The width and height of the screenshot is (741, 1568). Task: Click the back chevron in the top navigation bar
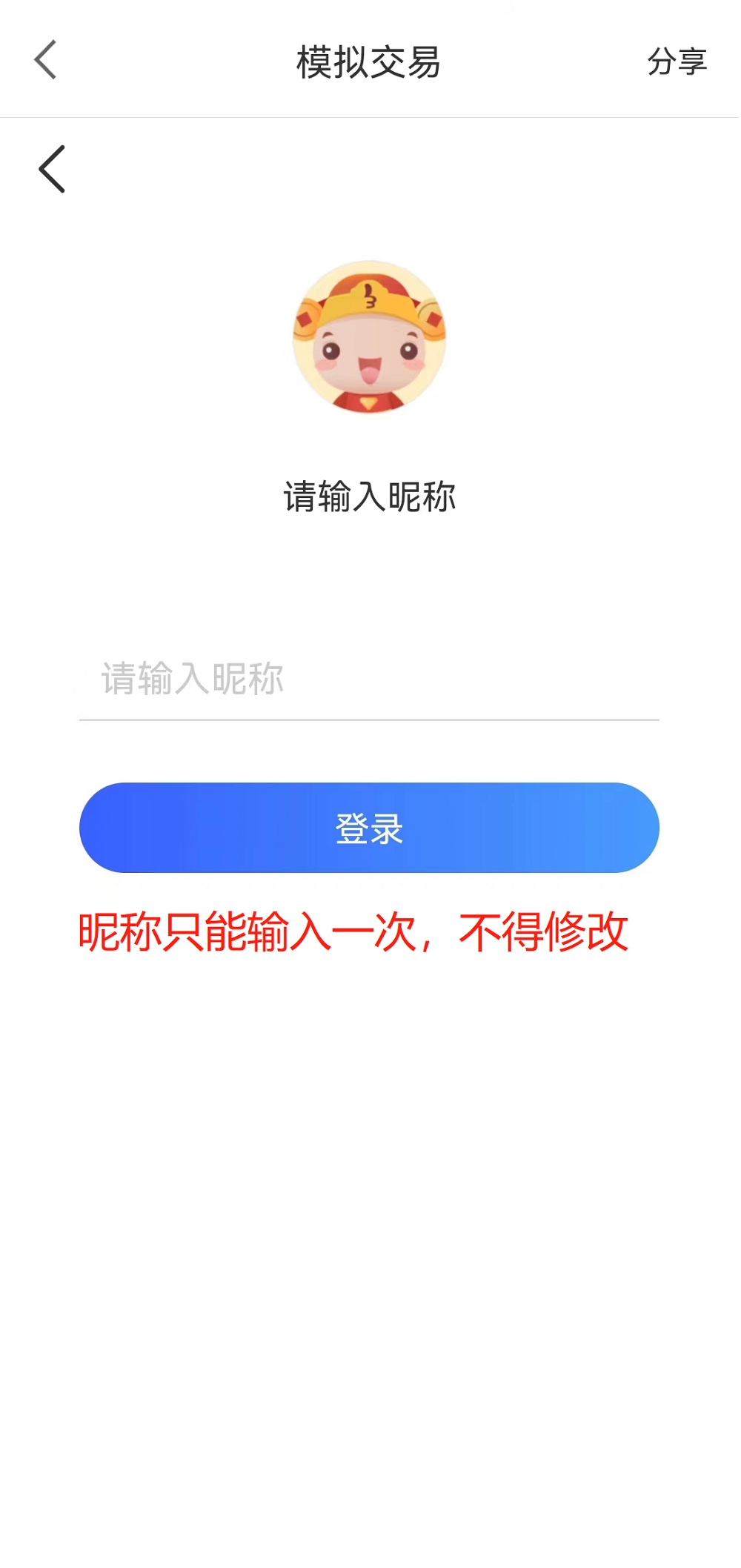coord(46,62)
